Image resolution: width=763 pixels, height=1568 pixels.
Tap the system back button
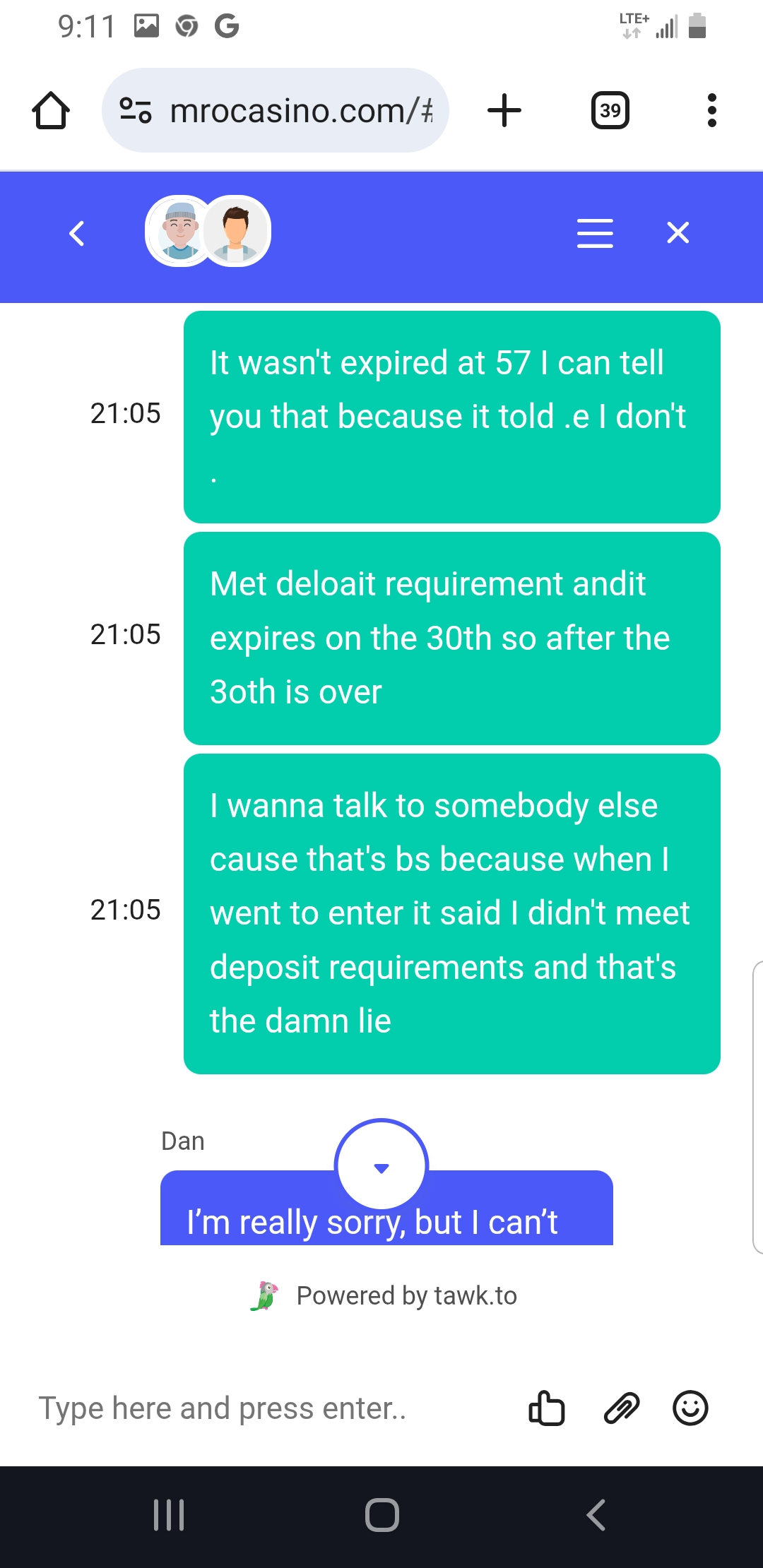(596, 1515)
